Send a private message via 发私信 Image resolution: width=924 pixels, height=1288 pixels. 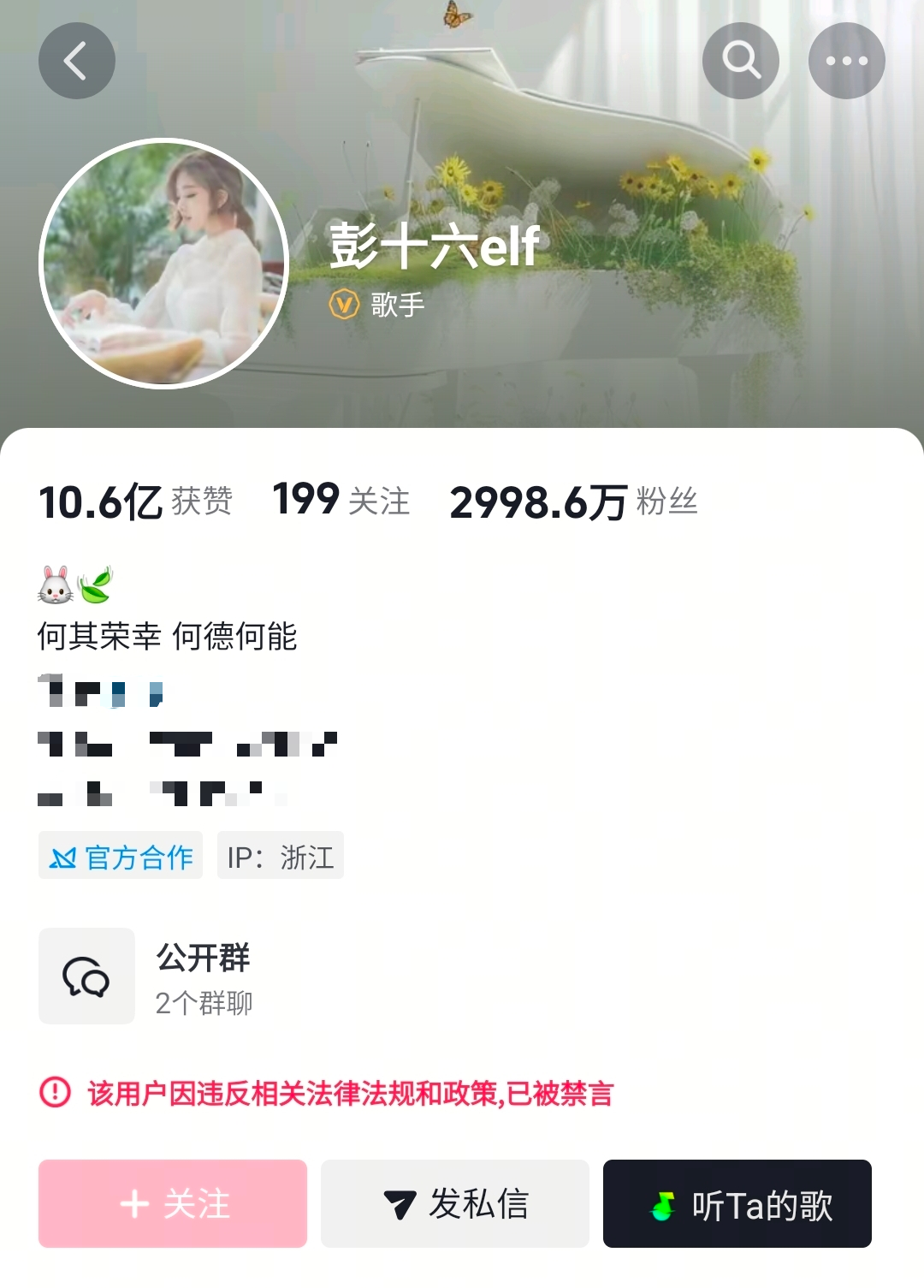(454, 1203)
